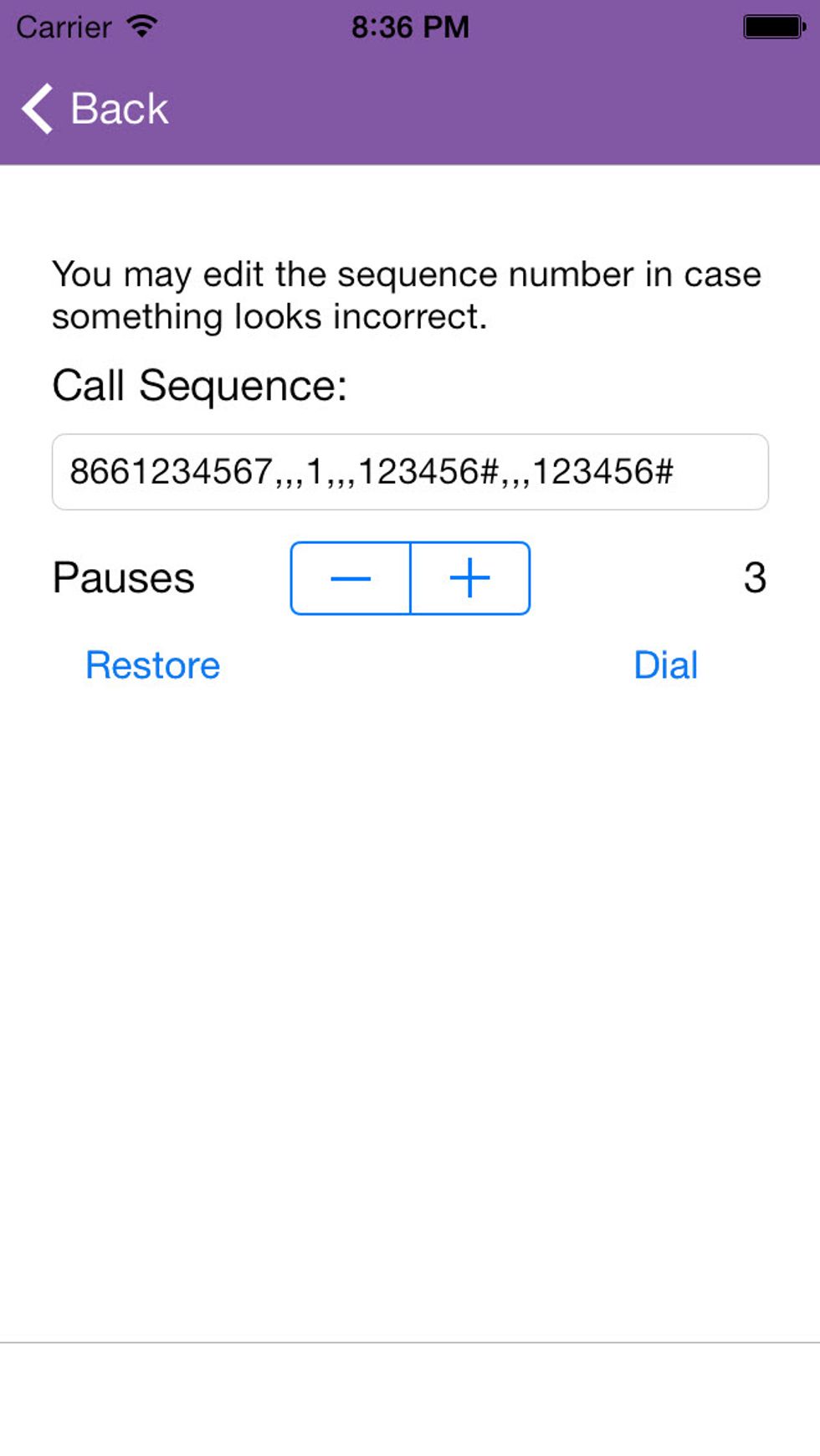Dial the call sequence
The height and width of the screenshot is (1456, 820).
(665, 666)
